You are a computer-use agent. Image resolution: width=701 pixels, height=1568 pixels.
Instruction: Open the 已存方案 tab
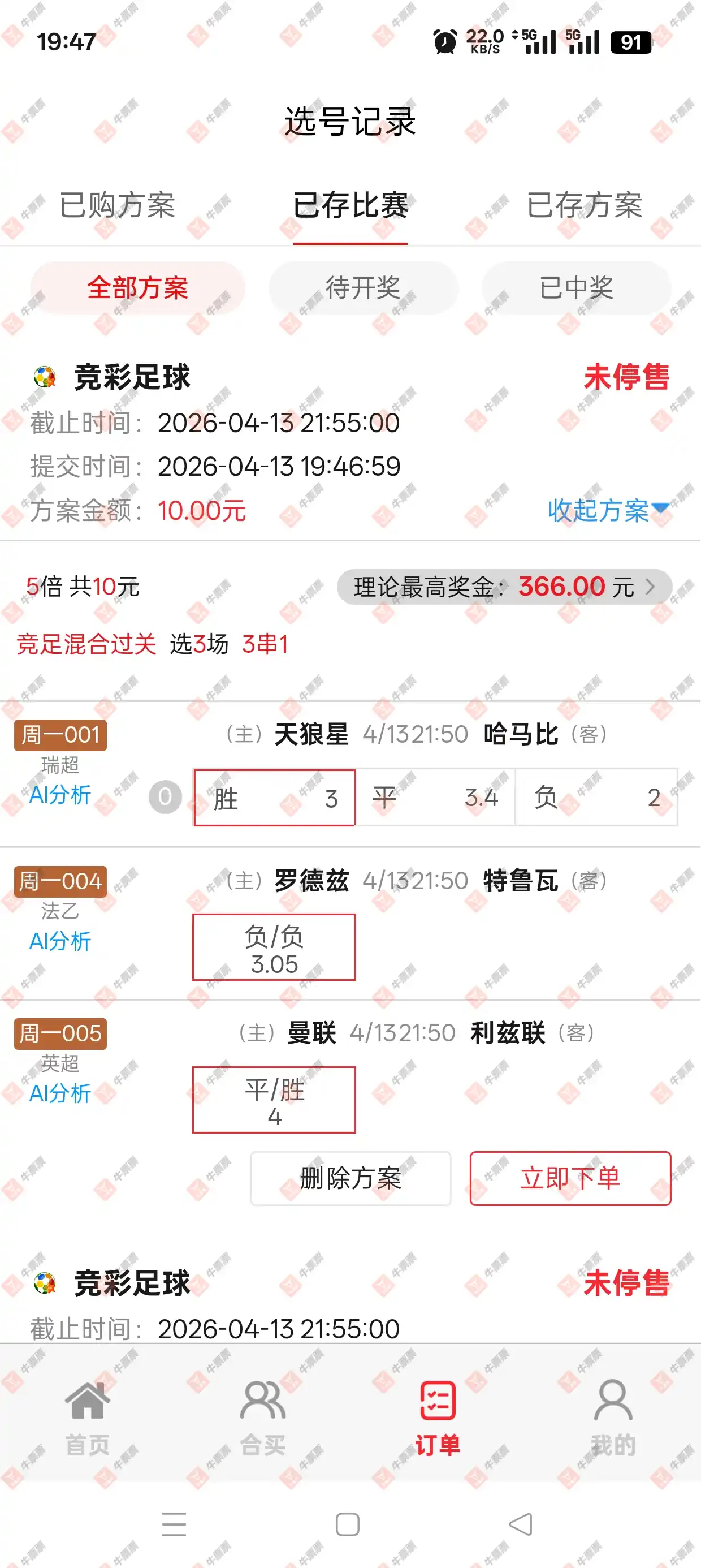coord(584,205)
